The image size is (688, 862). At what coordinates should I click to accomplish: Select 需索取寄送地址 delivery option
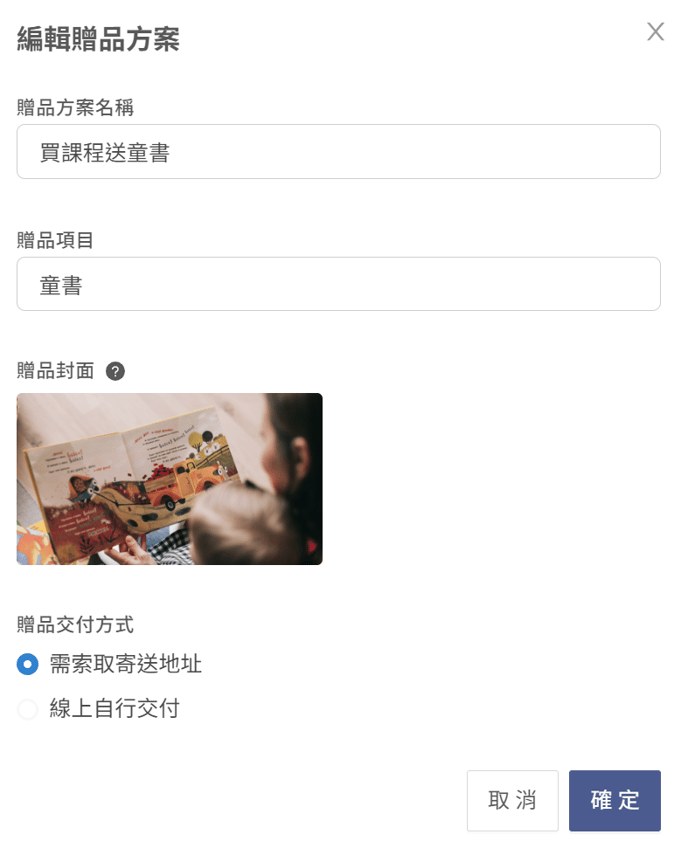point(28,664)
